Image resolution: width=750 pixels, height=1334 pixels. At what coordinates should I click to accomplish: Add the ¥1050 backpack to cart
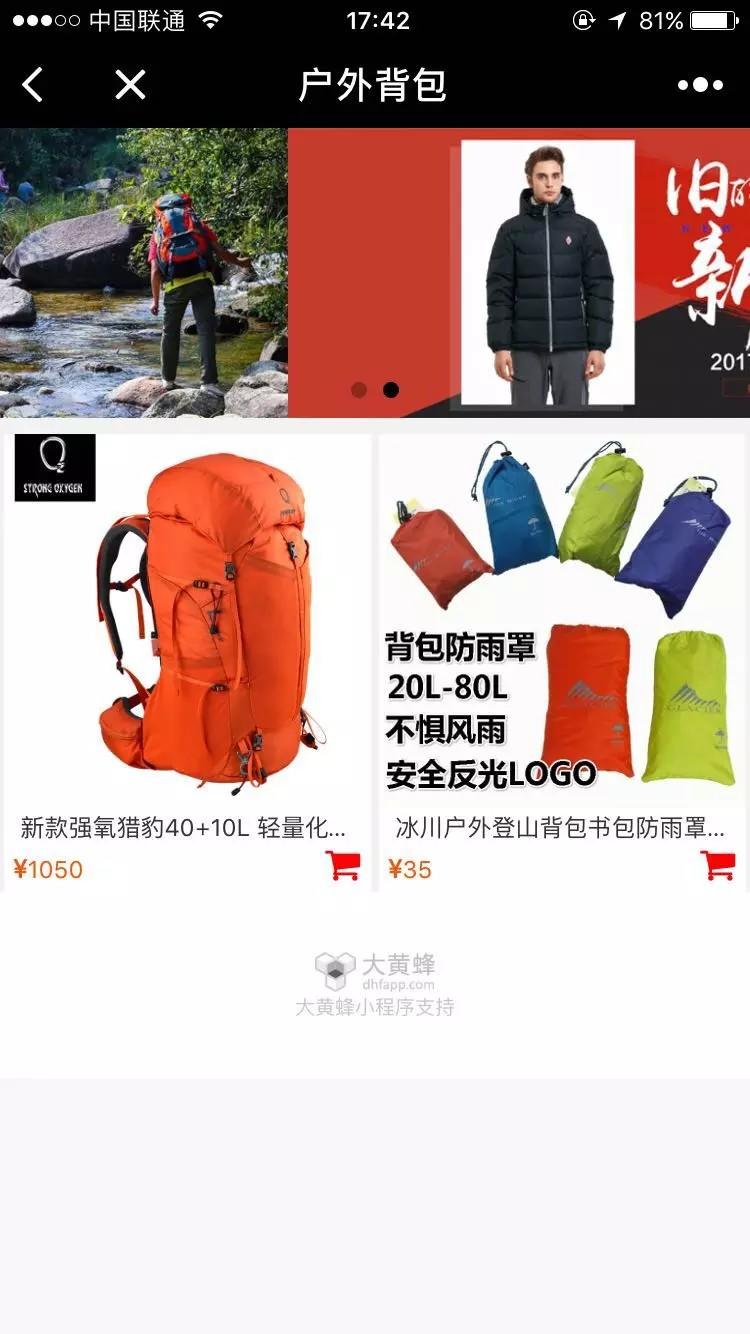pos(343,866)
